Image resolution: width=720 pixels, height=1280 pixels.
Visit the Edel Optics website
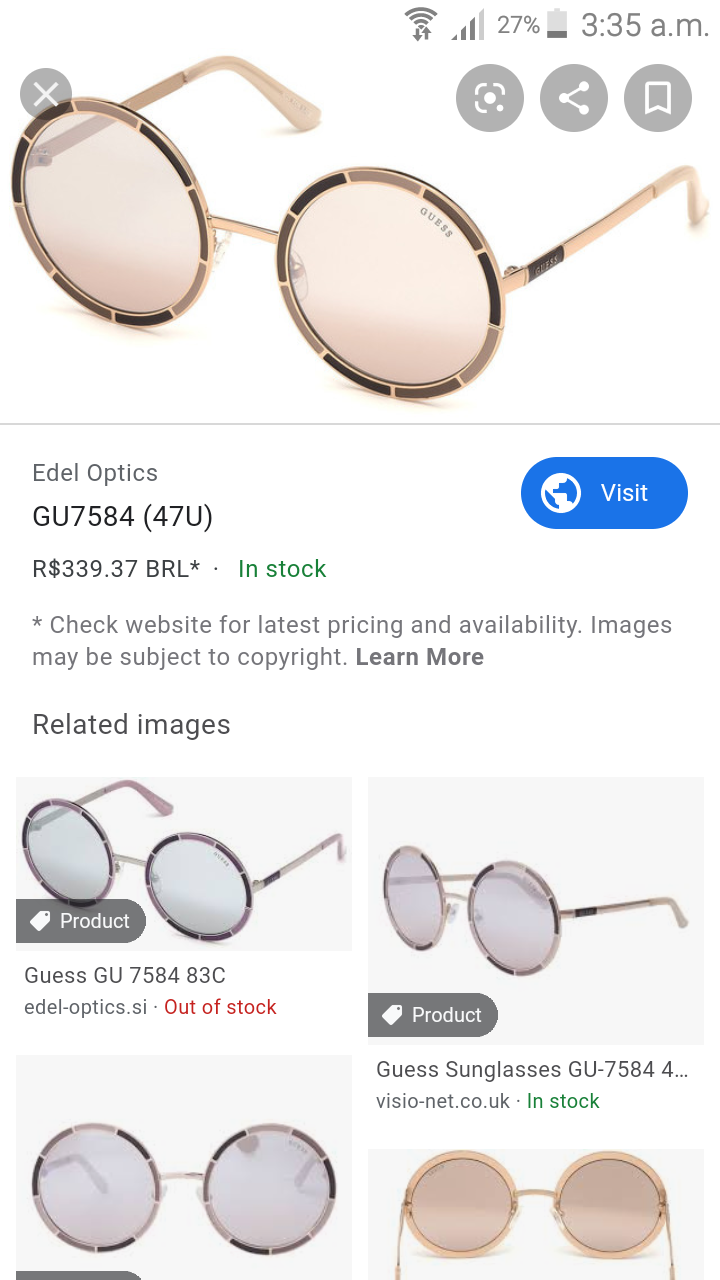point(604,493)
